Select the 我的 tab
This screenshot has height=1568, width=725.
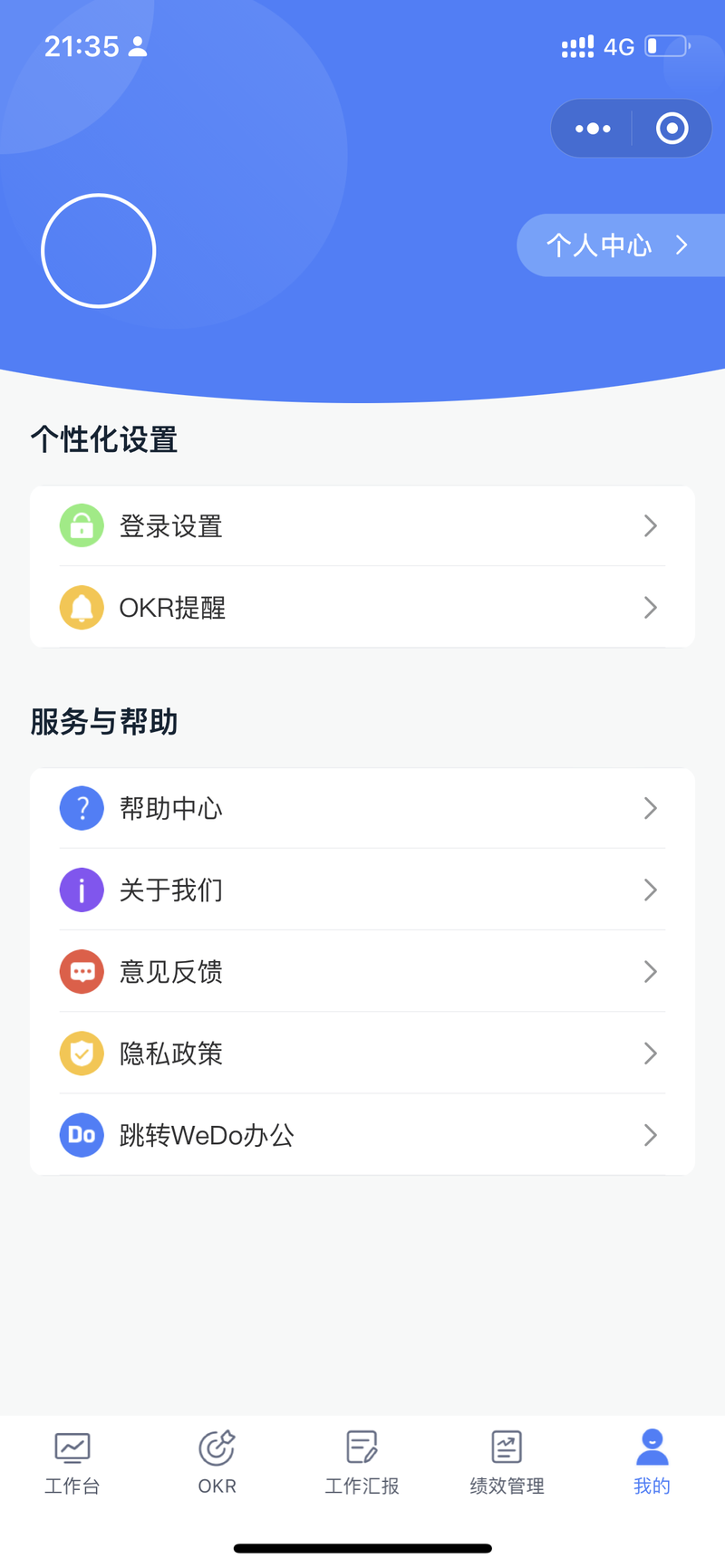[652, 1462]
